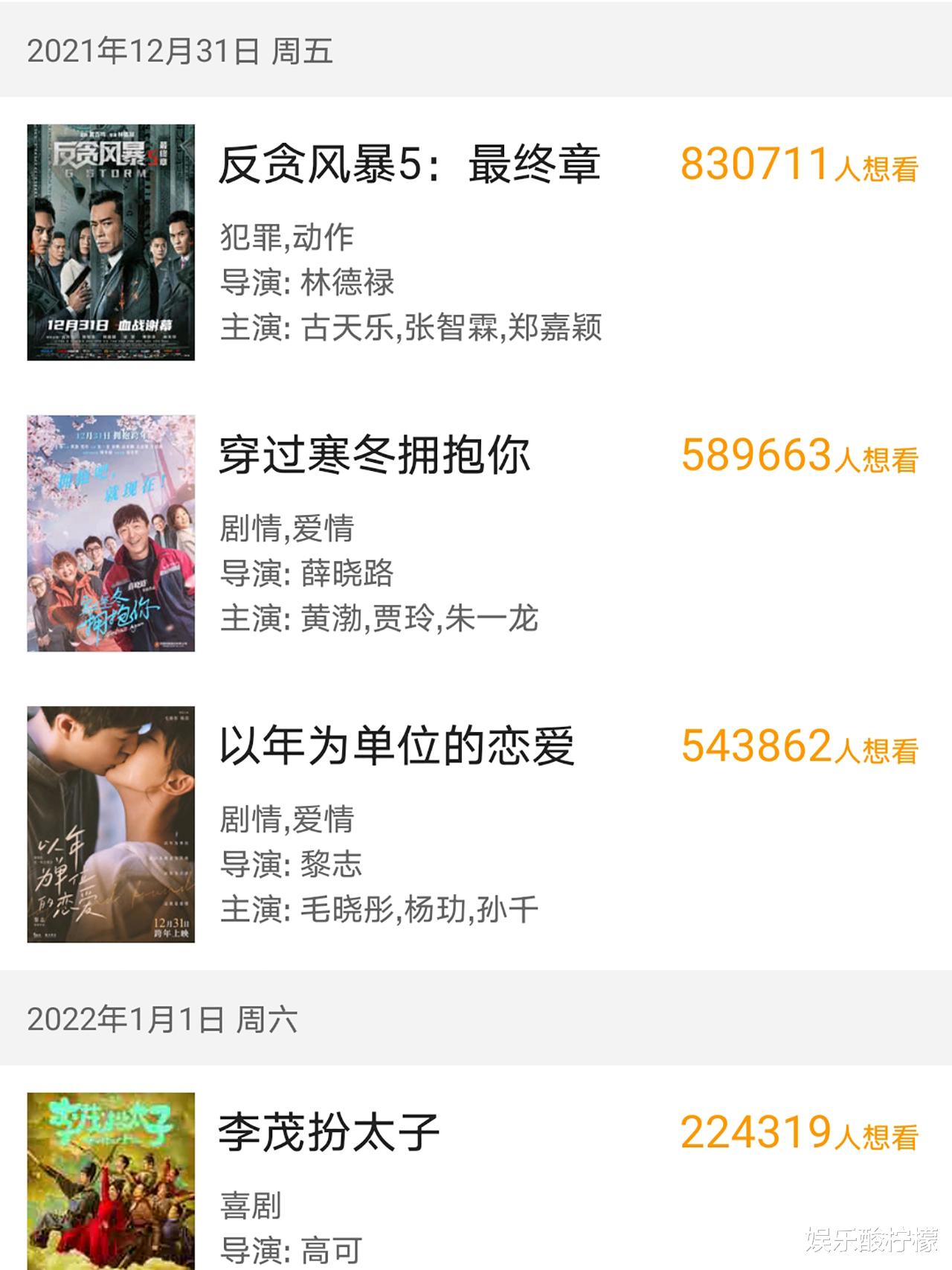Image resolution: width=952 pixels, height=1270 pixels.
Task: Click the 反贪风暴5 poster thumbnail
Action: pos(112,246)
